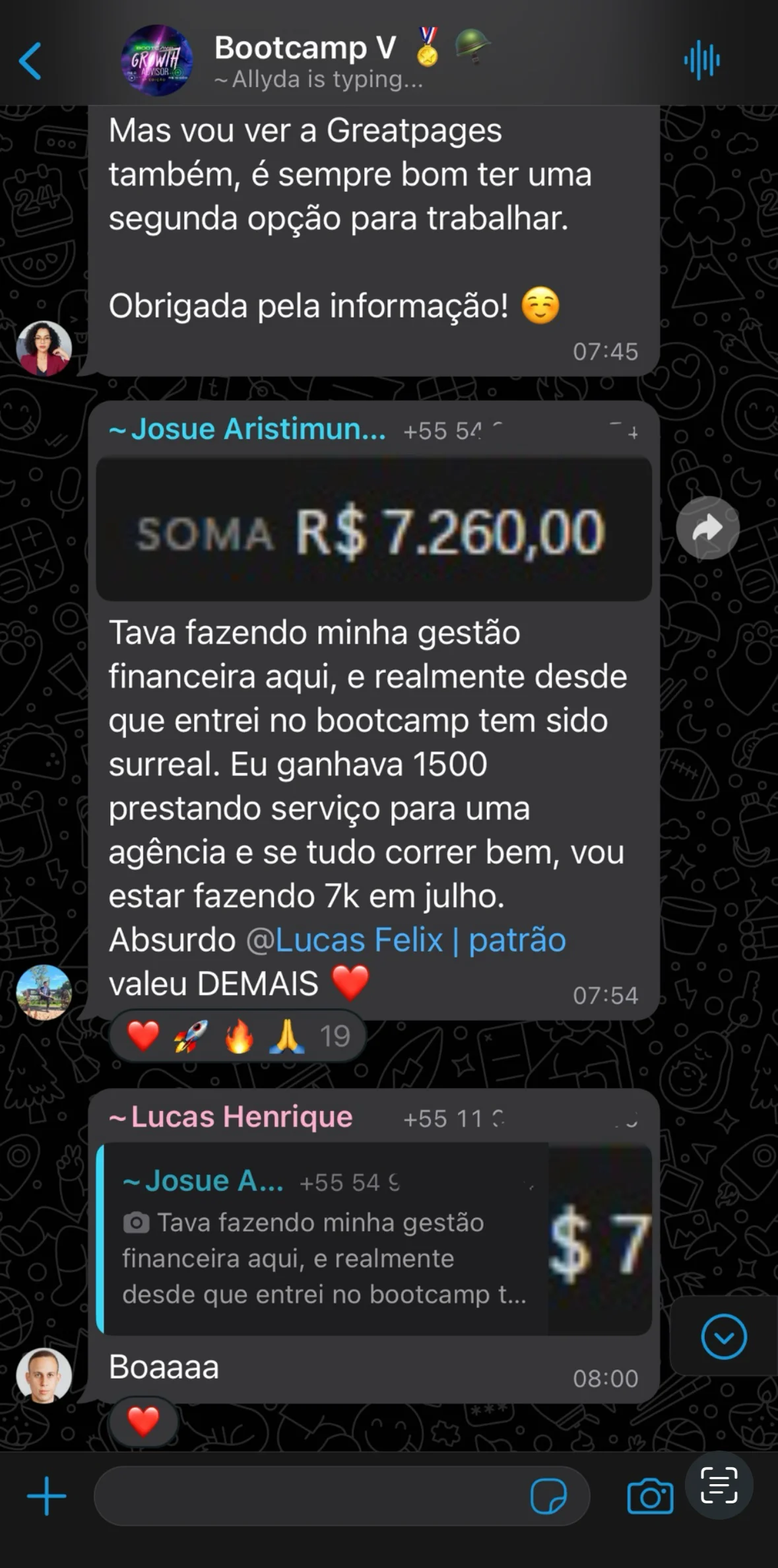Screen dimensions: 778x1568
Task: Tap the text scan button
Action: 719,1485
